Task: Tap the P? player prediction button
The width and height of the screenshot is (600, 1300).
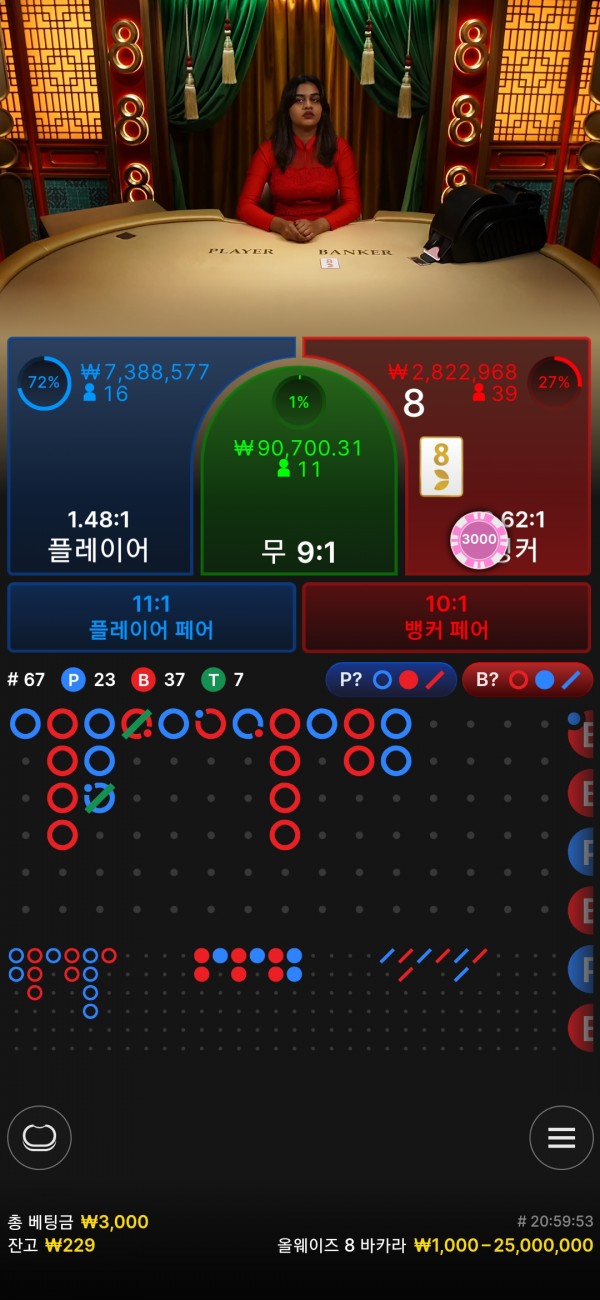Action: coord(391,680)
